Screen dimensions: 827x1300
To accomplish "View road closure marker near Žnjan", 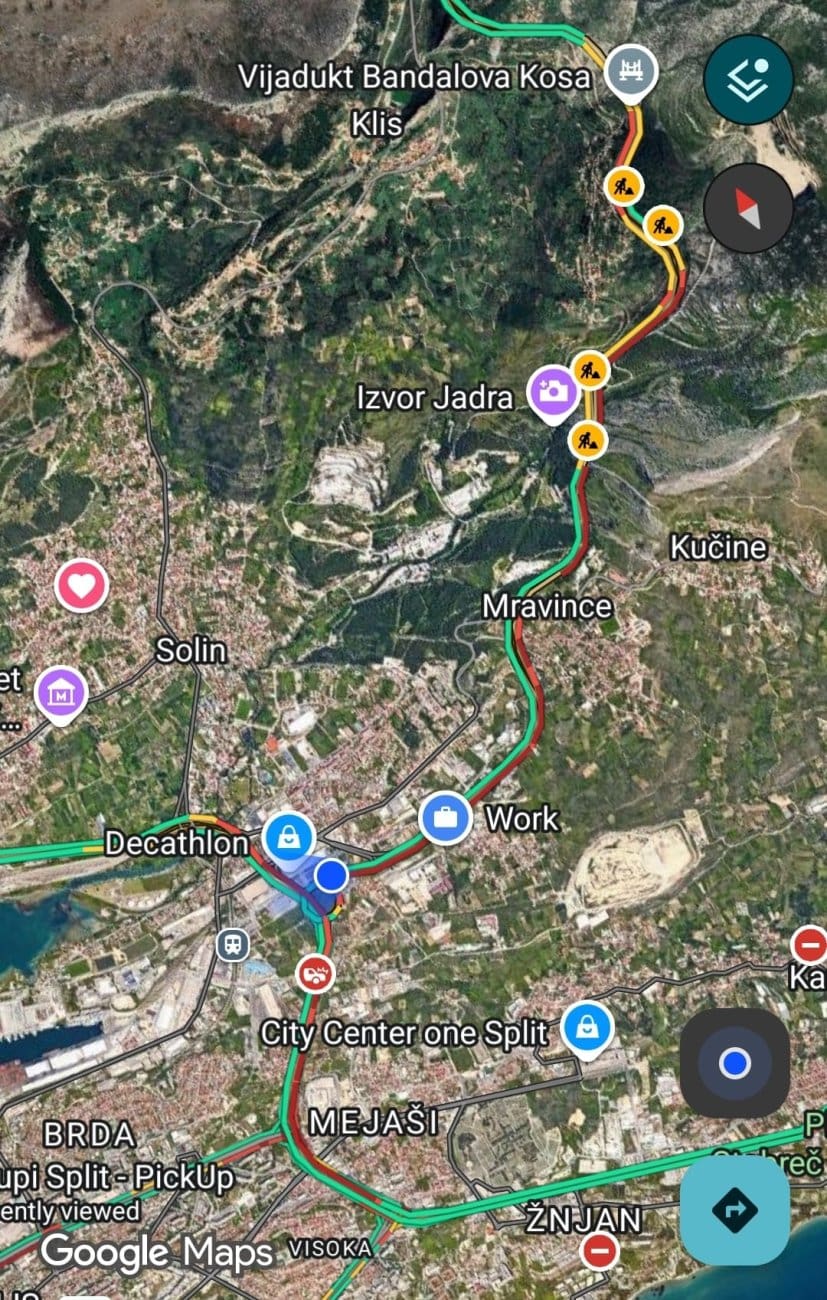I will pyautogui.click(x=599, y=1250).
